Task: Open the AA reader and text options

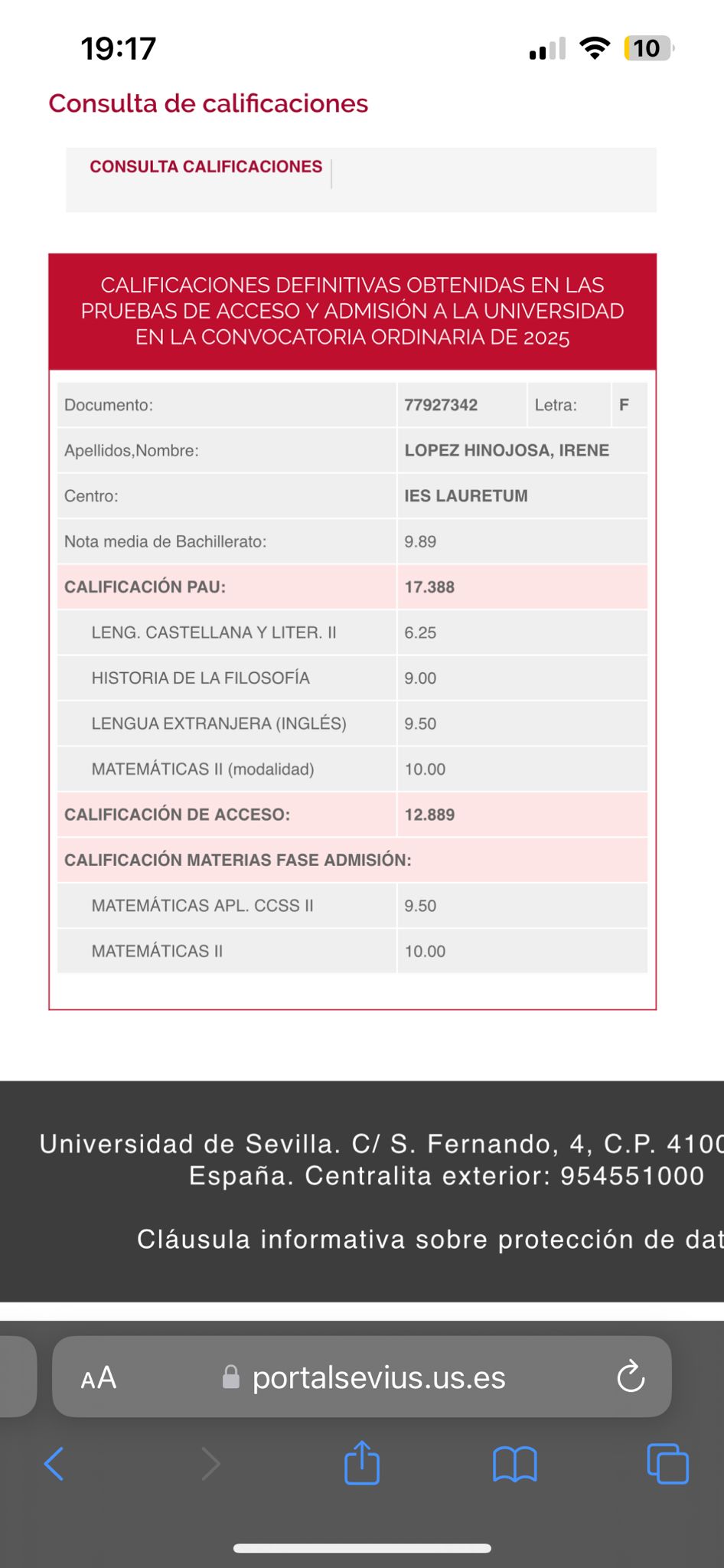Action: point(99,1378)
